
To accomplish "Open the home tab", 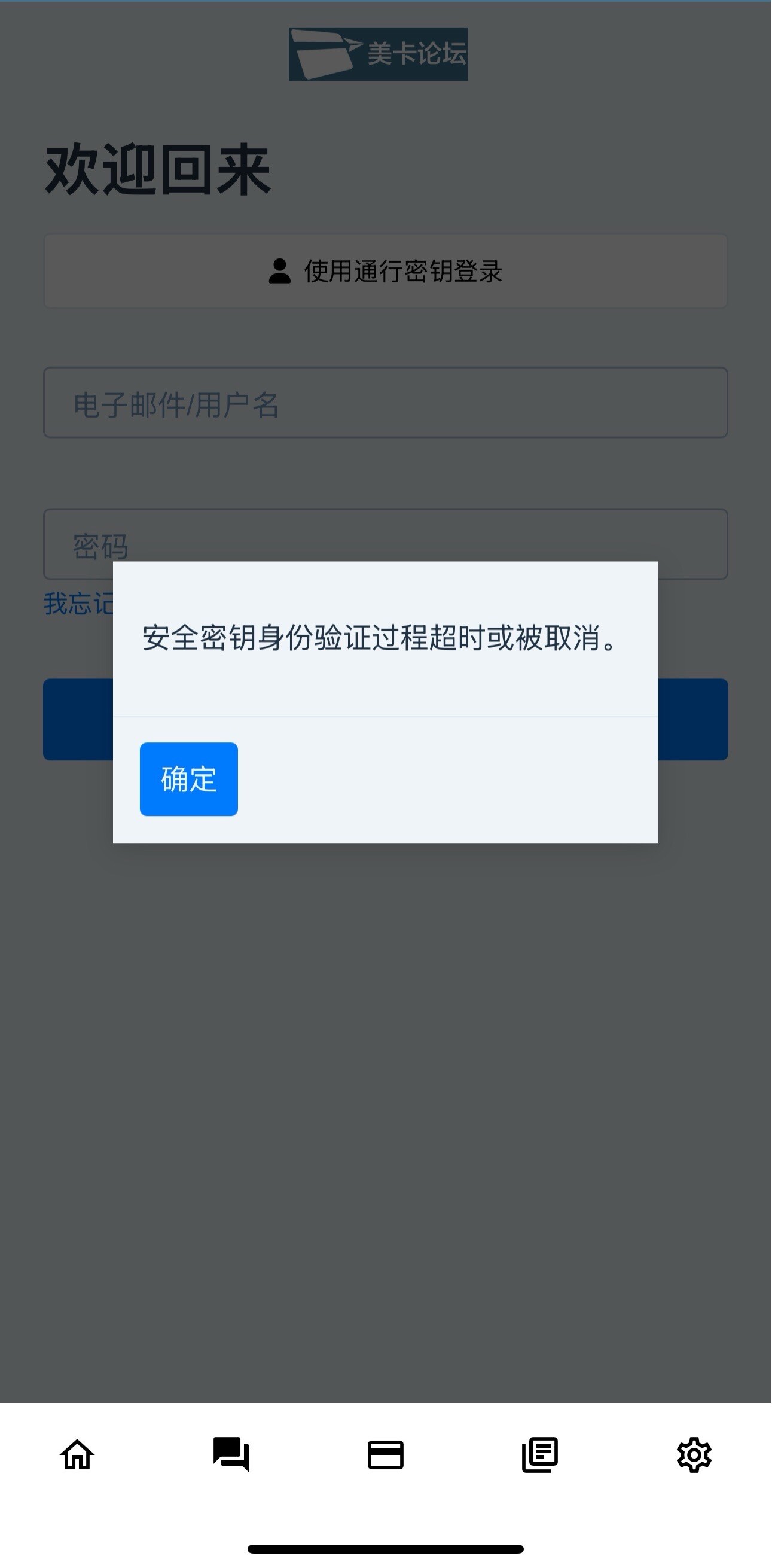I will [77, 1454].
